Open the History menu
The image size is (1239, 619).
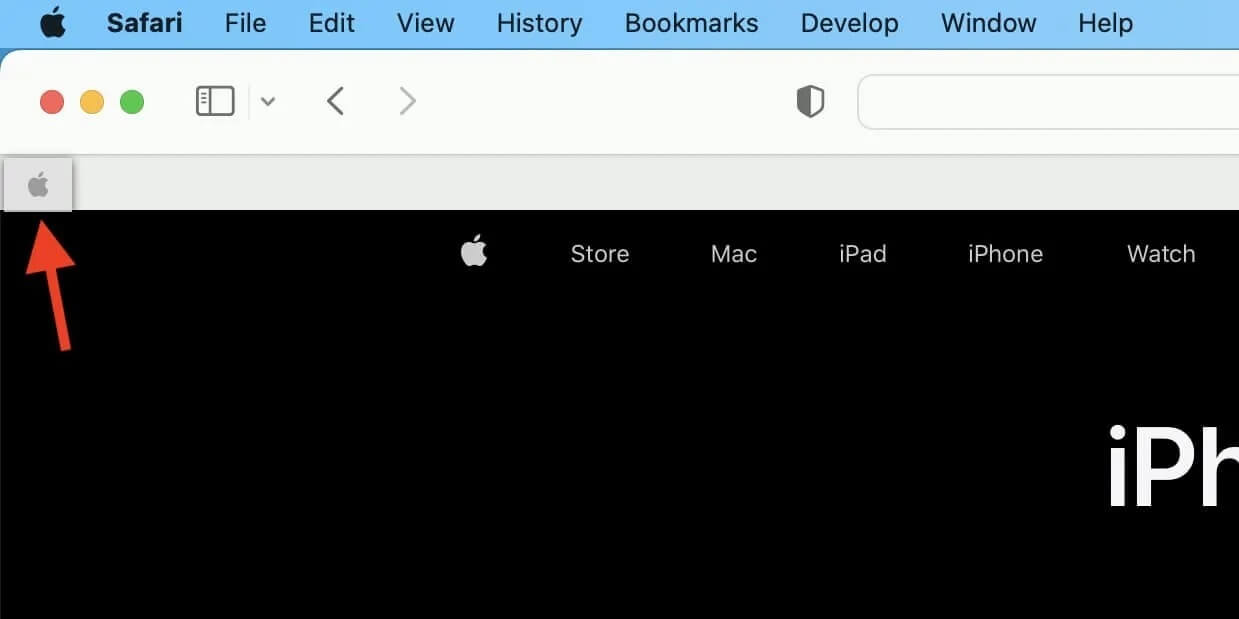pyautogui.click(x=539, y=23)
